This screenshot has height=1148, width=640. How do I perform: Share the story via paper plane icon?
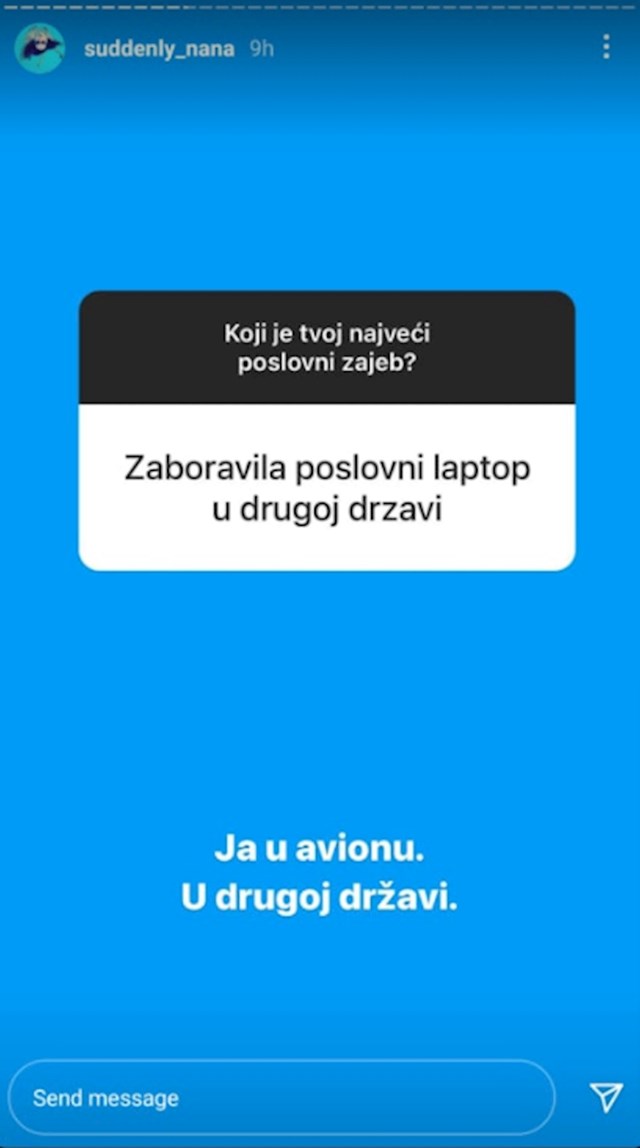click(606, 1097)
